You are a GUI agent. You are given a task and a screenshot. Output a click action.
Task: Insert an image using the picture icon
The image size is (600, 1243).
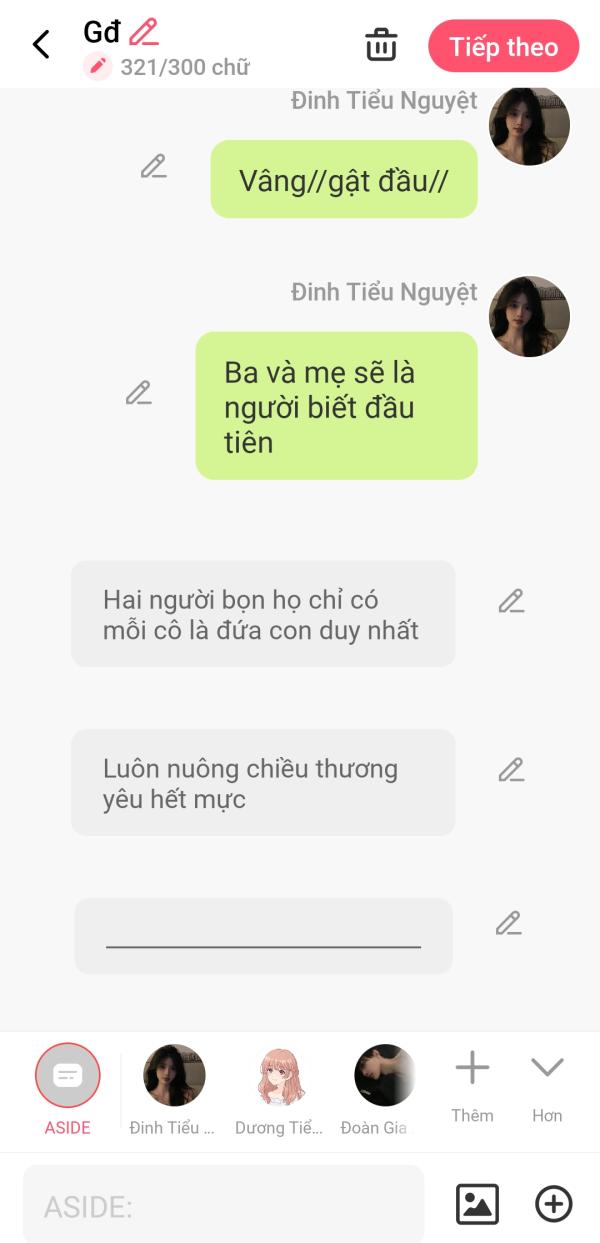tap(477, 1204)
